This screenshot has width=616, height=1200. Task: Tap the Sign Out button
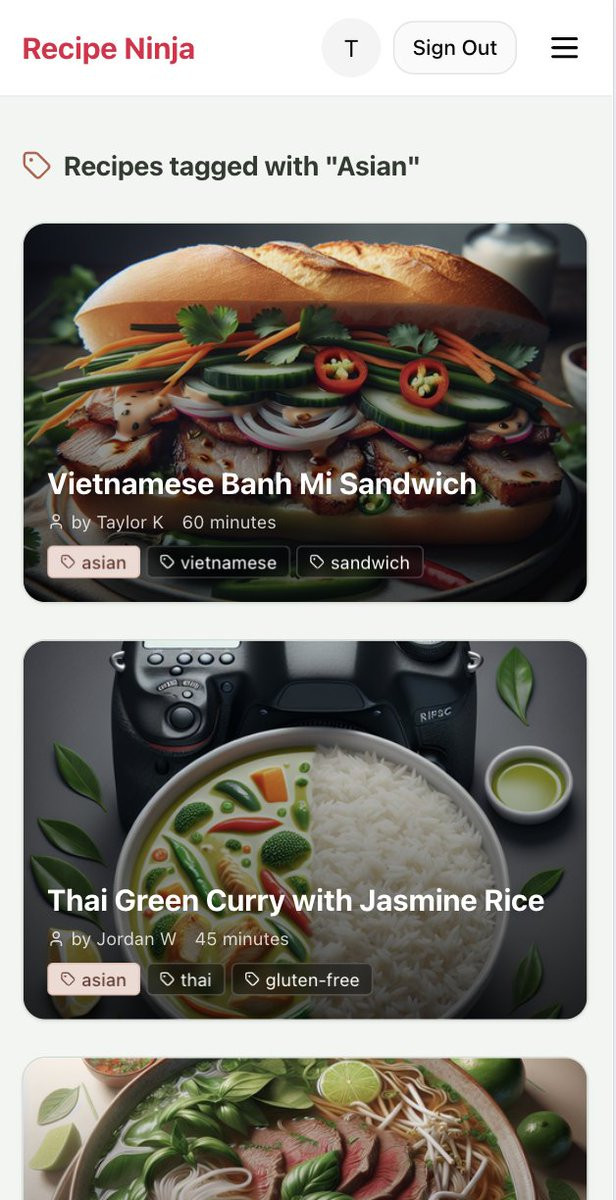click(455, 48)
